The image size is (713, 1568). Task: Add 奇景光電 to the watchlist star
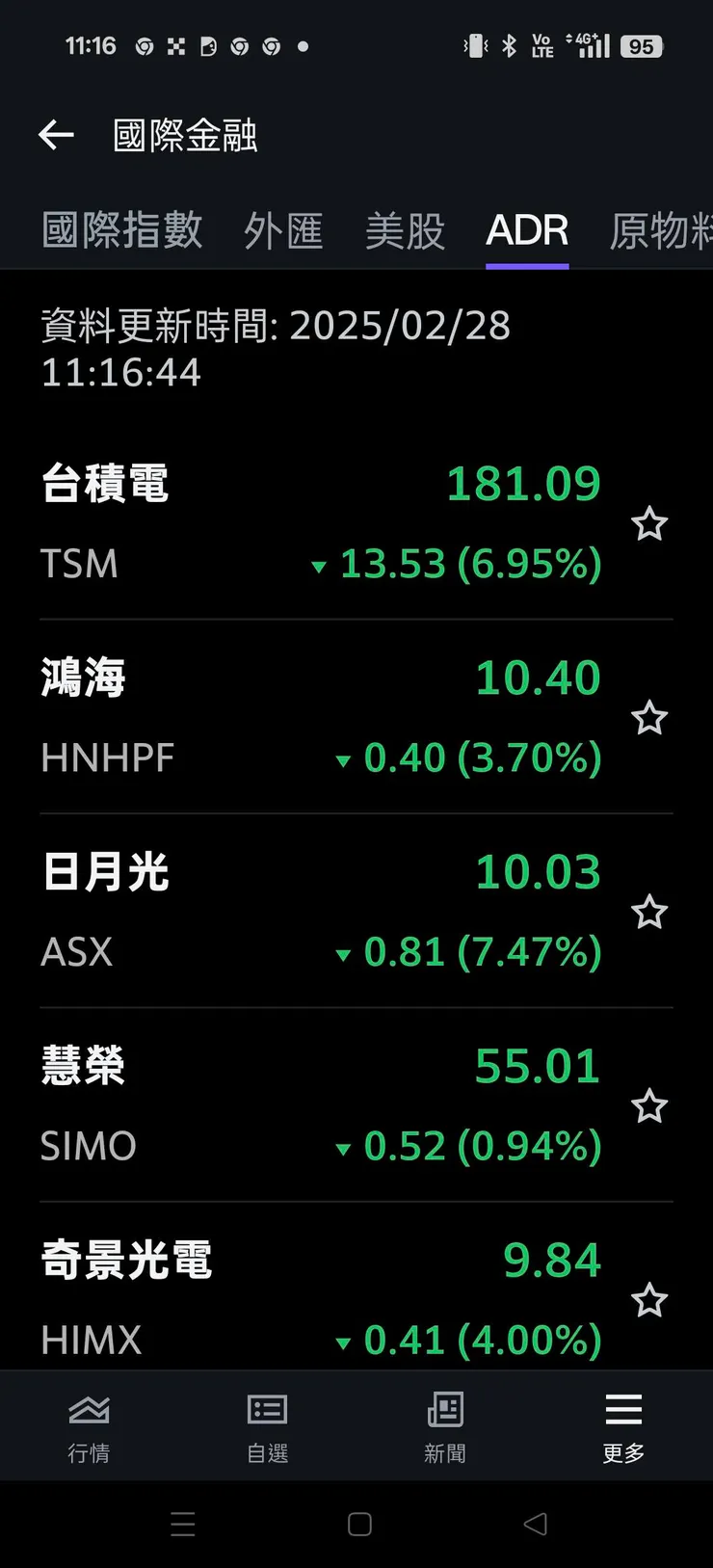649,1301
